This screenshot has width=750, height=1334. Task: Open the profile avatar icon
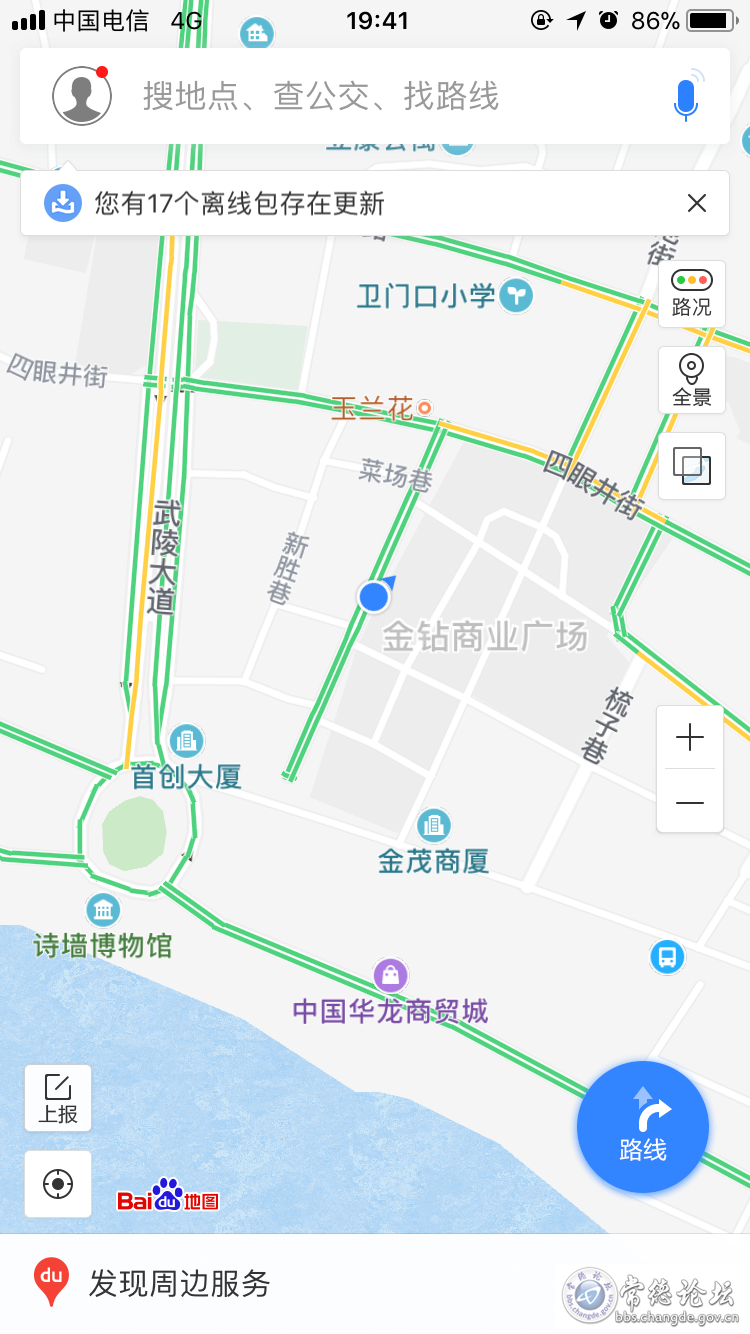click(82, 96)
